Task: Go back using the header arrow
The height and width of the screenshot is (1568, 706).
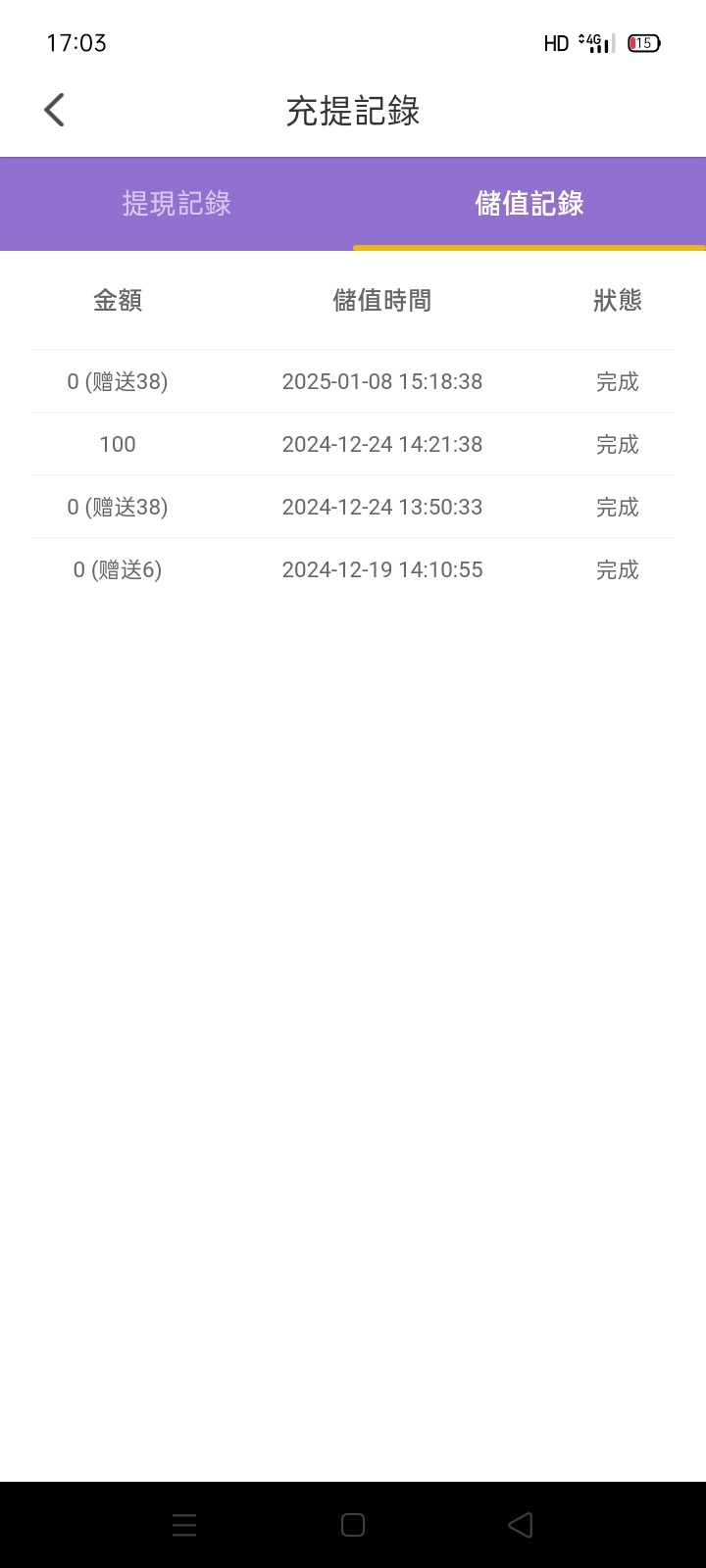Action: [x=55, y=111]
